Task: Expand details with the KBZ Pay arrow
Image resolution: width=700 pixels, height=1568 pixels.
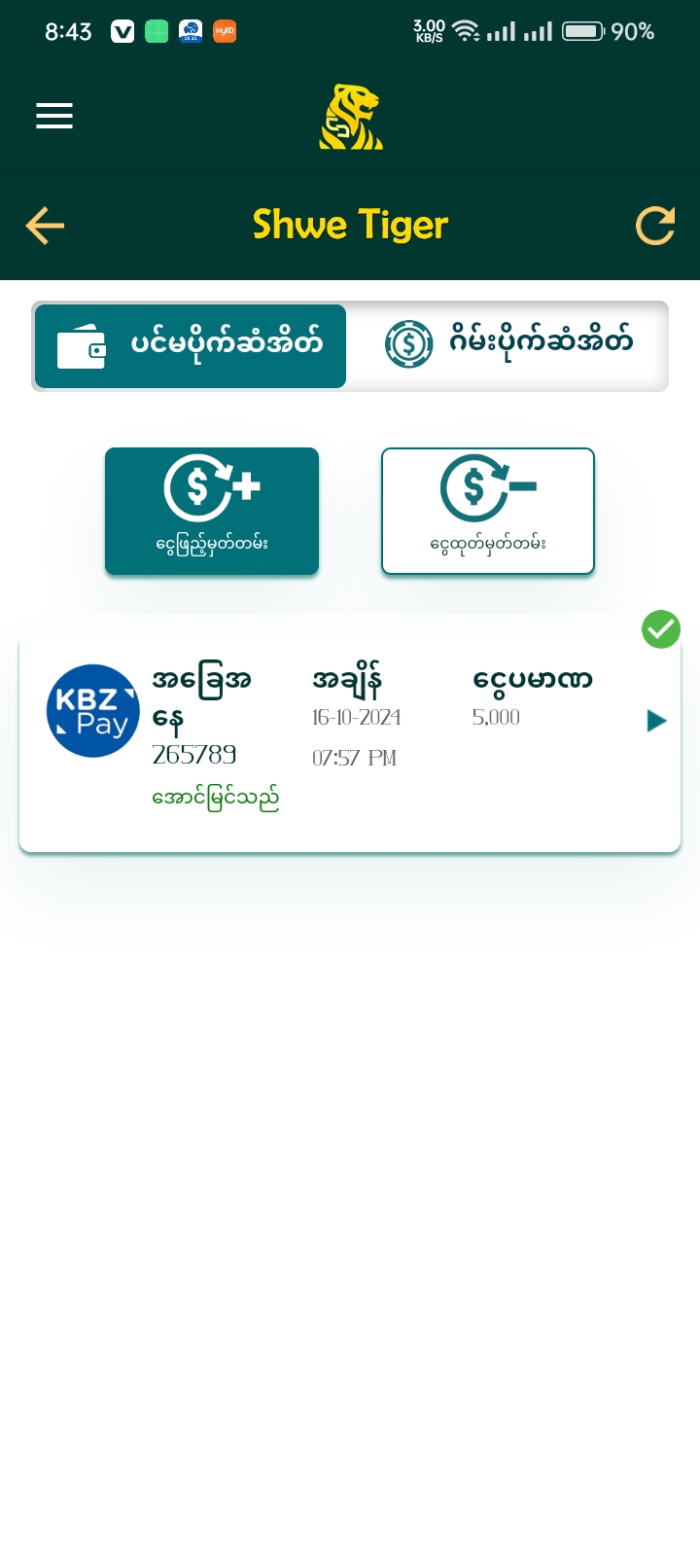Action: tap(656, 721)
